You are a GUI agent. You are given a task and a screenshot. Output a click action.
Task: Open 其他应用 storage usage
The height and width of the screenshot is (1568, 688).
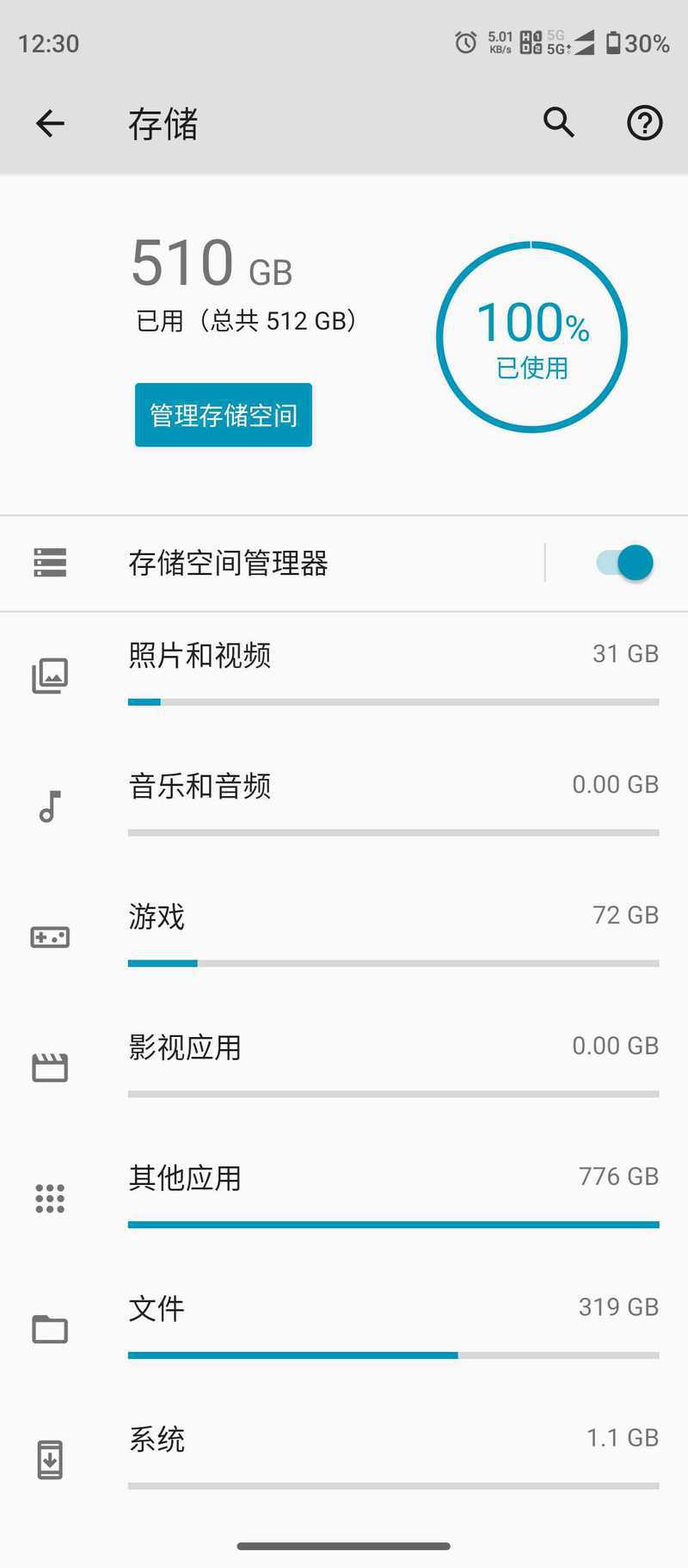(x=344, y=1201)
